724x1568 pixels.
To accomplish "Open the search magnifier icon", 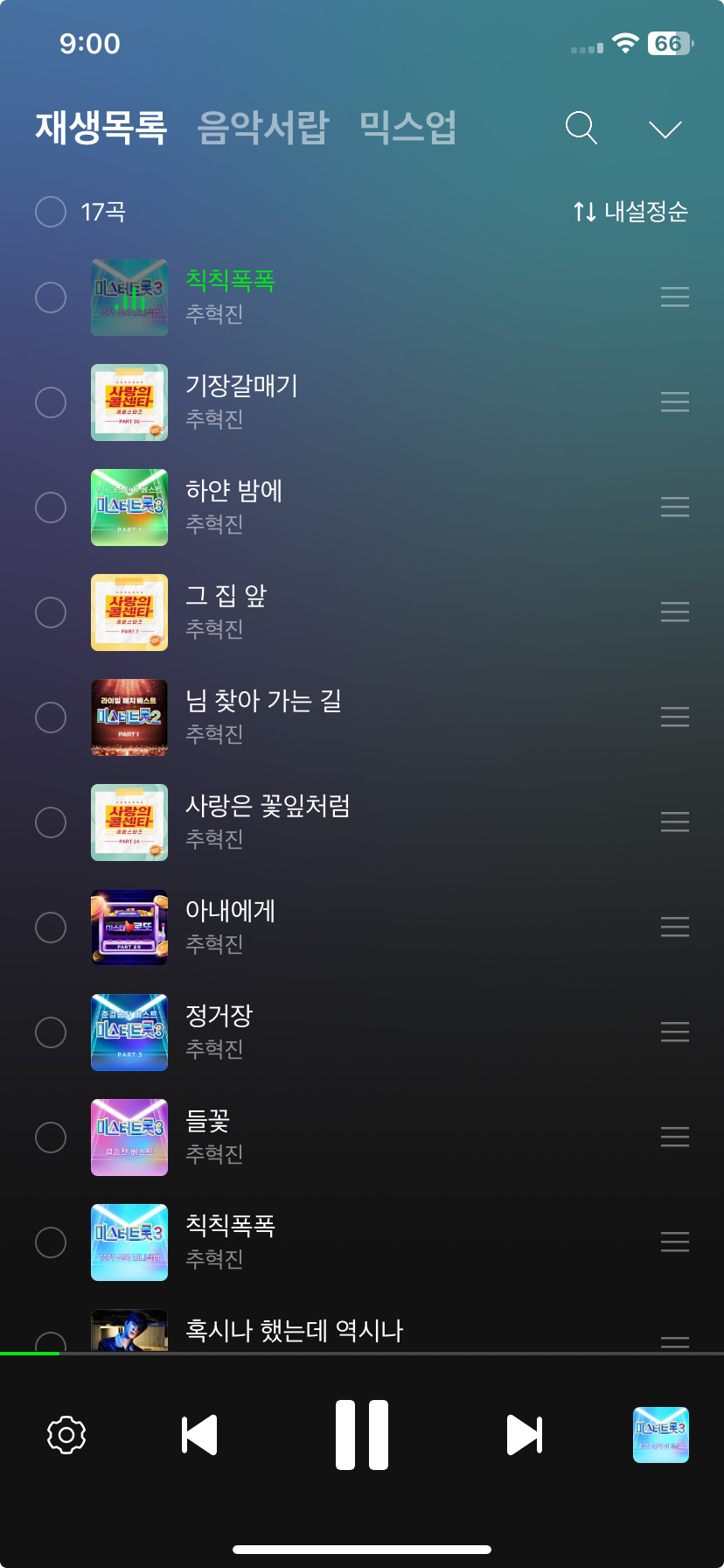I will tap(581, 128).
